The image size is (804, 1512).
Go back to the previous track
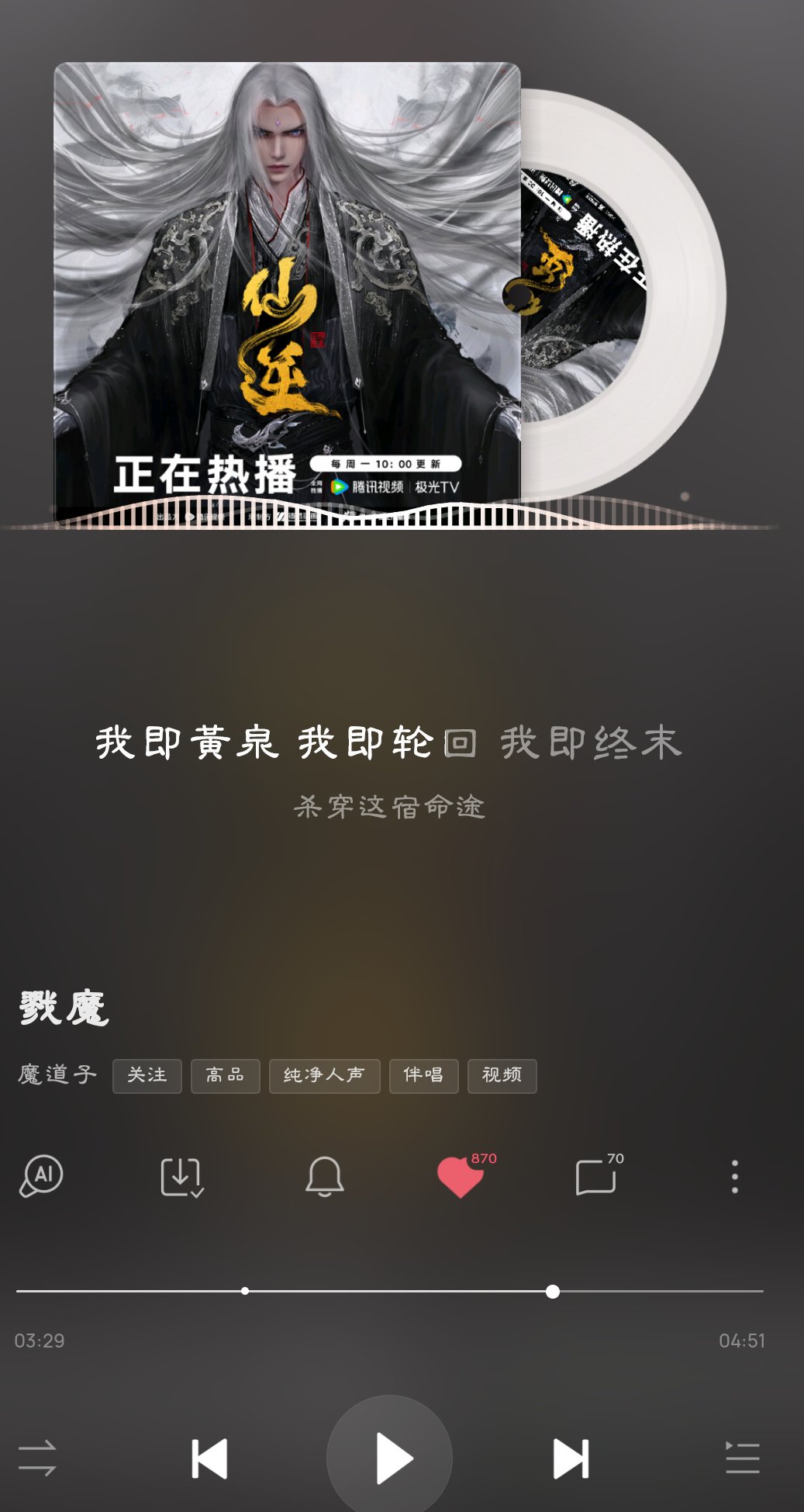[208, 1457]
